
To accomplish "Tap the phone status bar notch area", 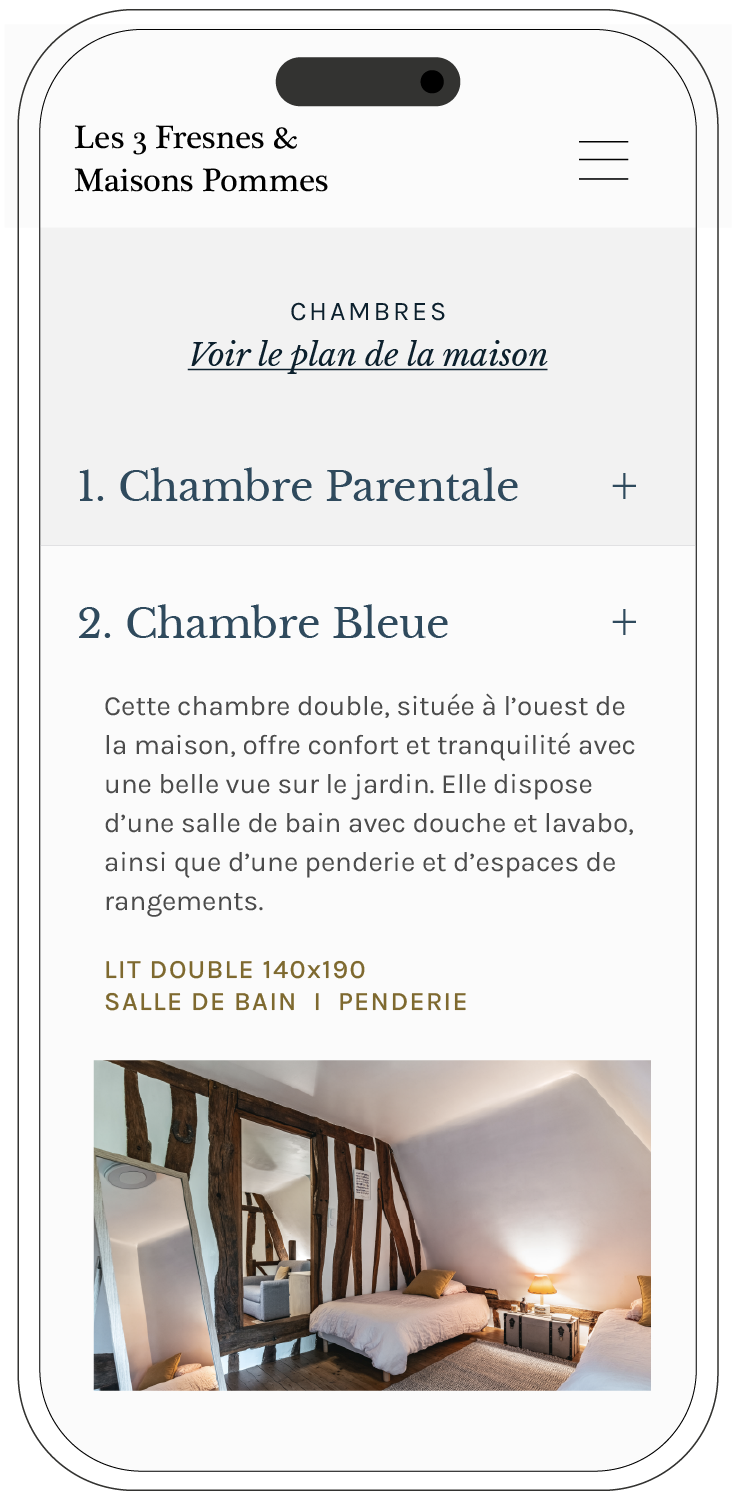I will (368, 82).
